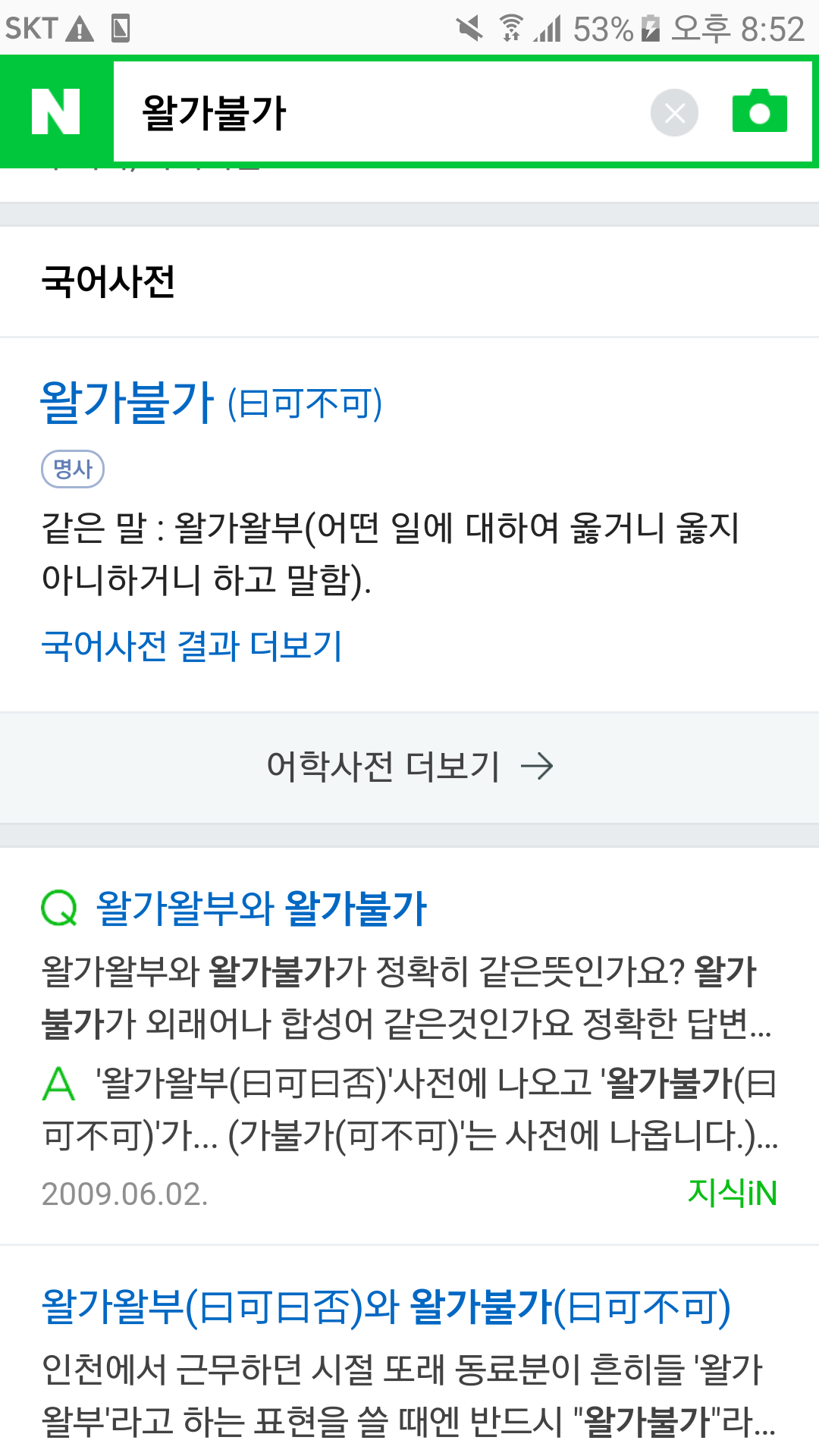
Task: Tap the search field containing 왈가불가
Action: pyautogui.click(x=379, y=112)
